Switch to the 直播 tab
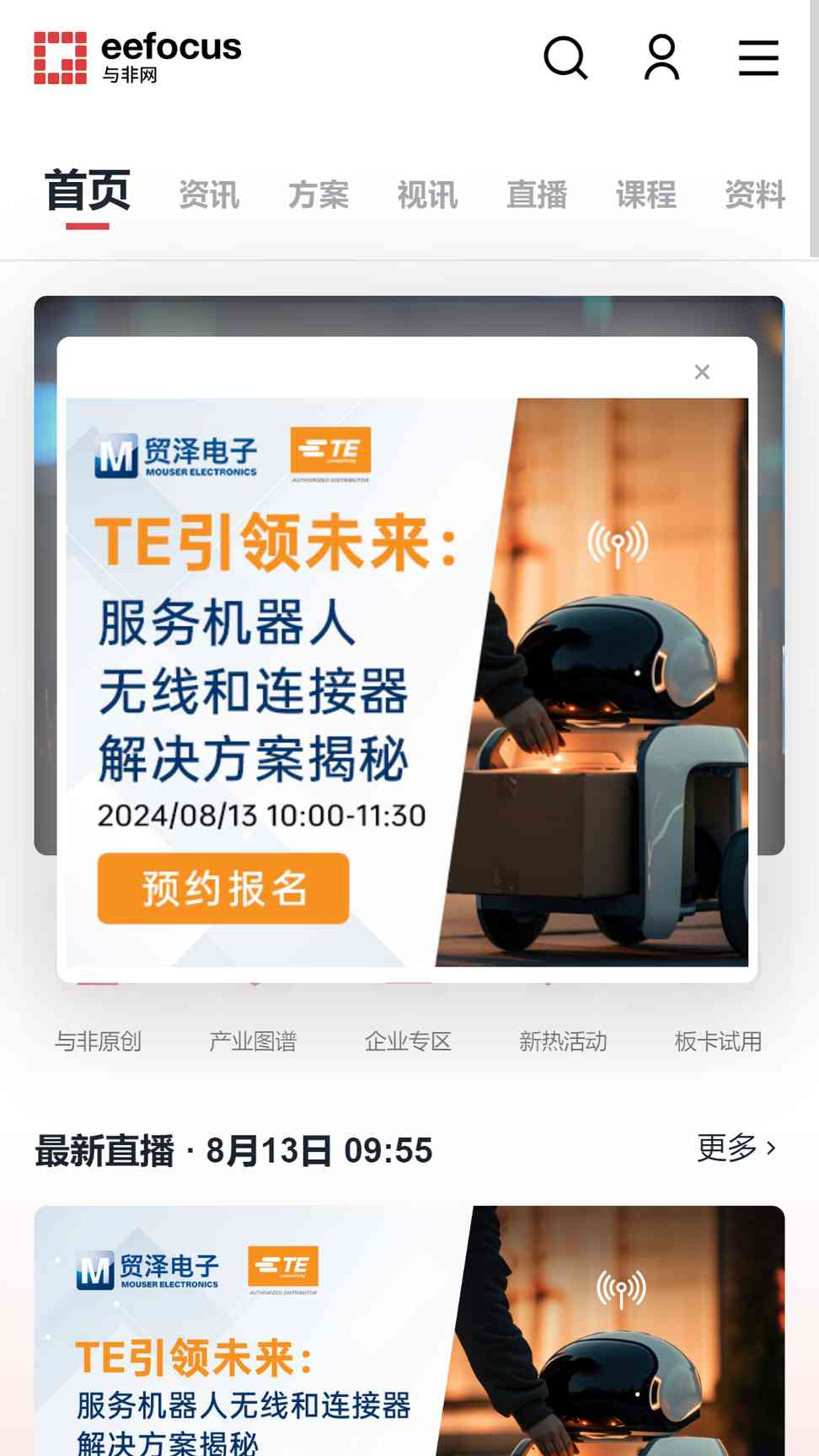 (x=537, y=195)
